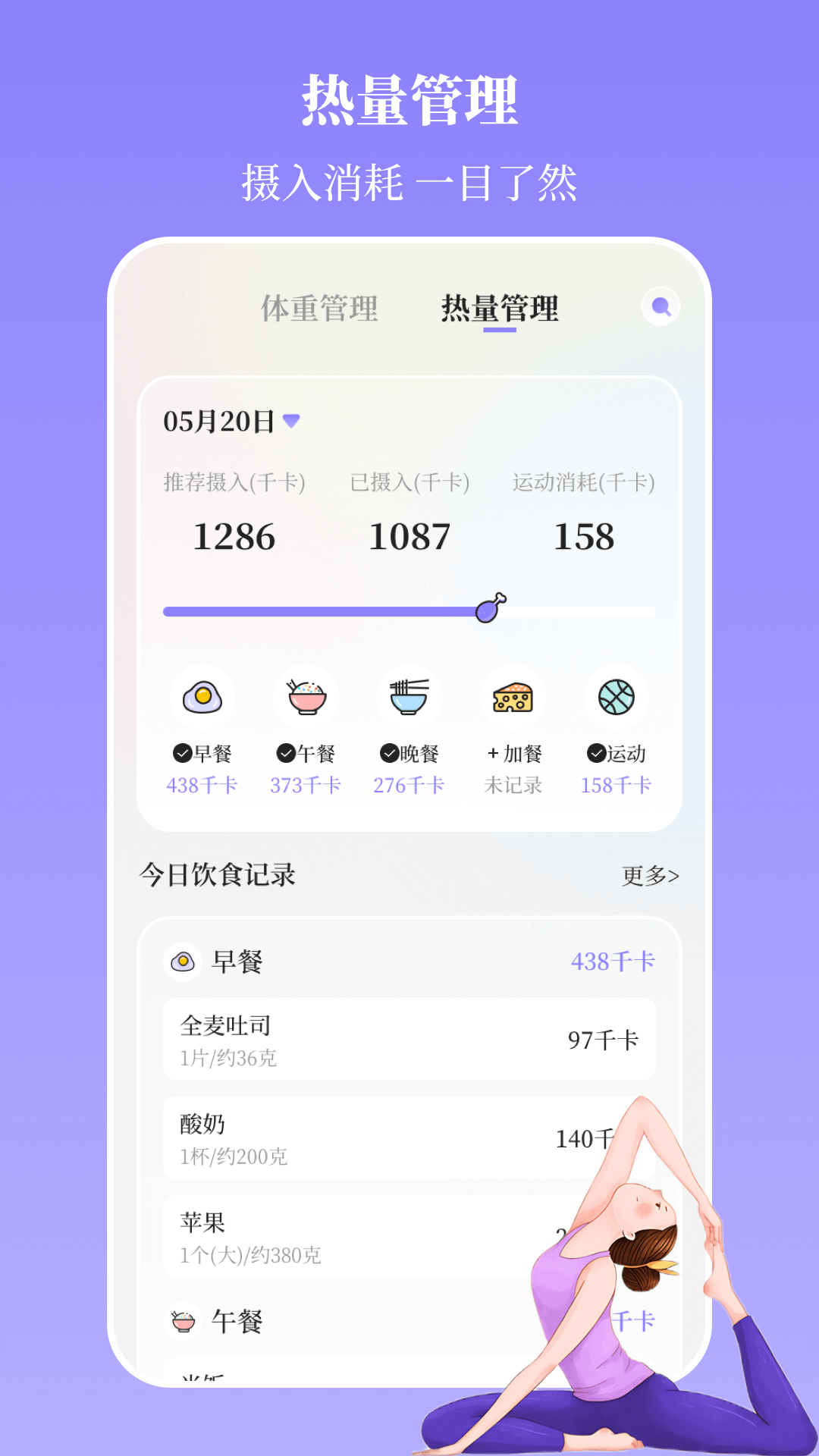Select the lunch rice bowl icon
The width and height of the screenshot is (819, 1456).
click(306, 697)
